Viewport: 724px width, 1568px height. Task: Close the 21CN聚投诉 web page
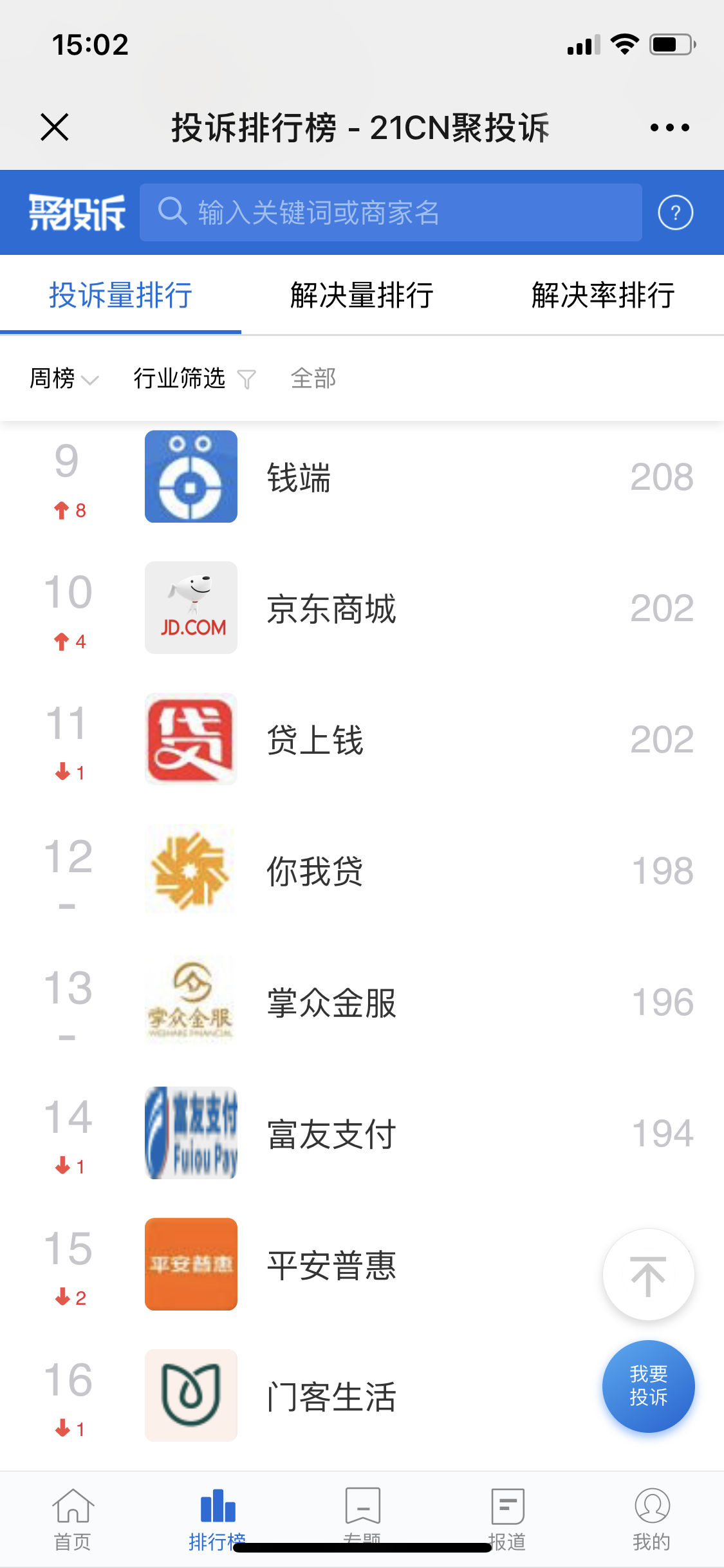(x=55, y=127)
